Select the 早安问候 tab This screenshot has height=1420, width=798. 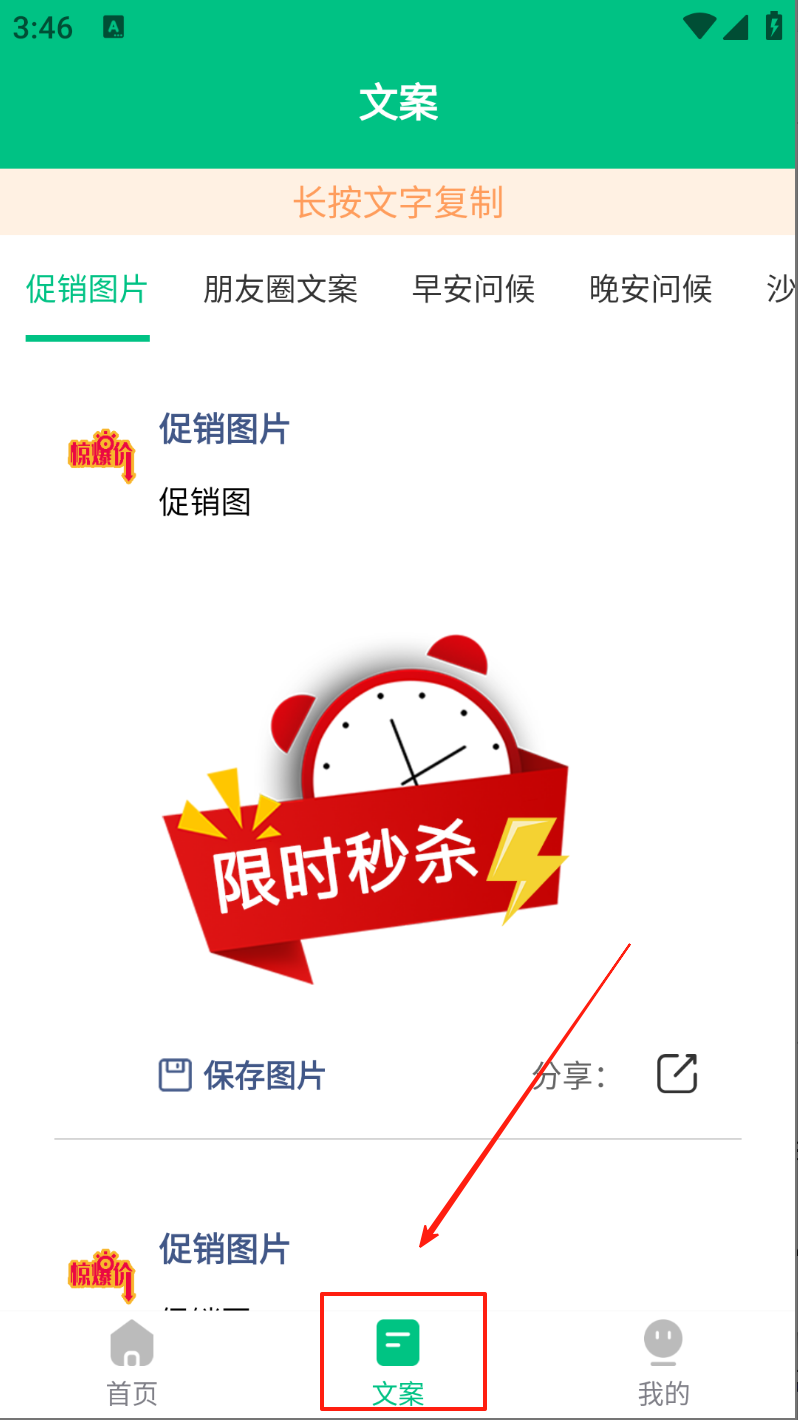click(473, 290)
